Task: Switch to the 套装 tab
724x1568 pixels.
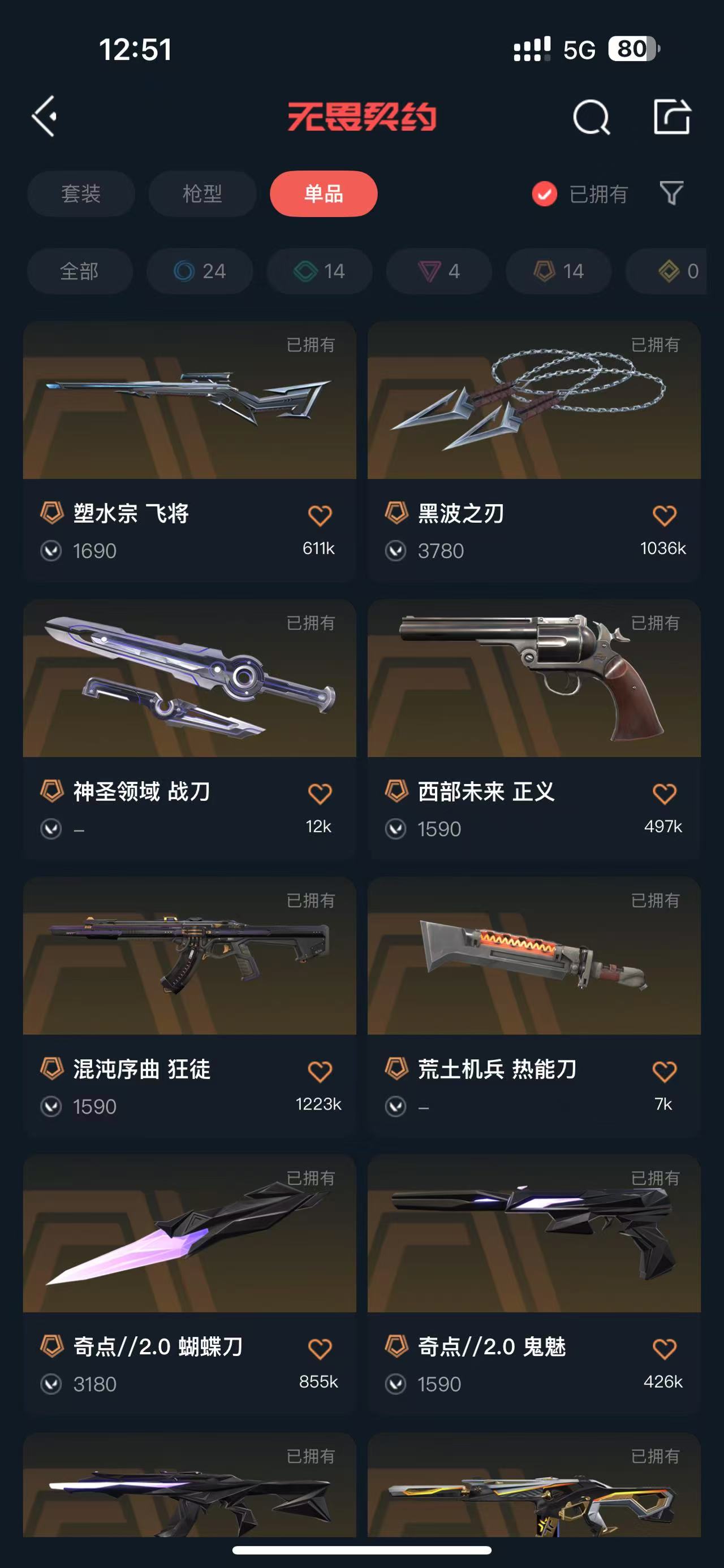Action: [81, 193]
